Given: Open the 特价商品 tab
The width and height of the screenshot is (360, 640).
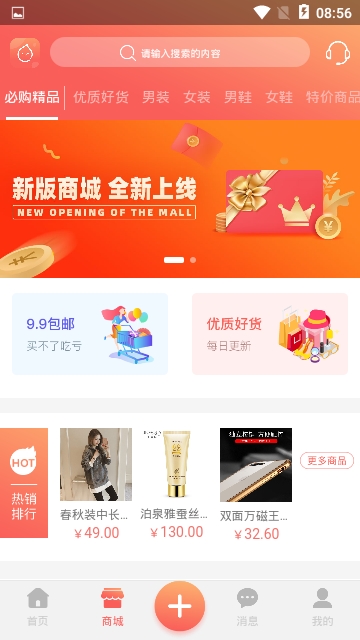Looking at the screenshot, I should pos(333,97).
